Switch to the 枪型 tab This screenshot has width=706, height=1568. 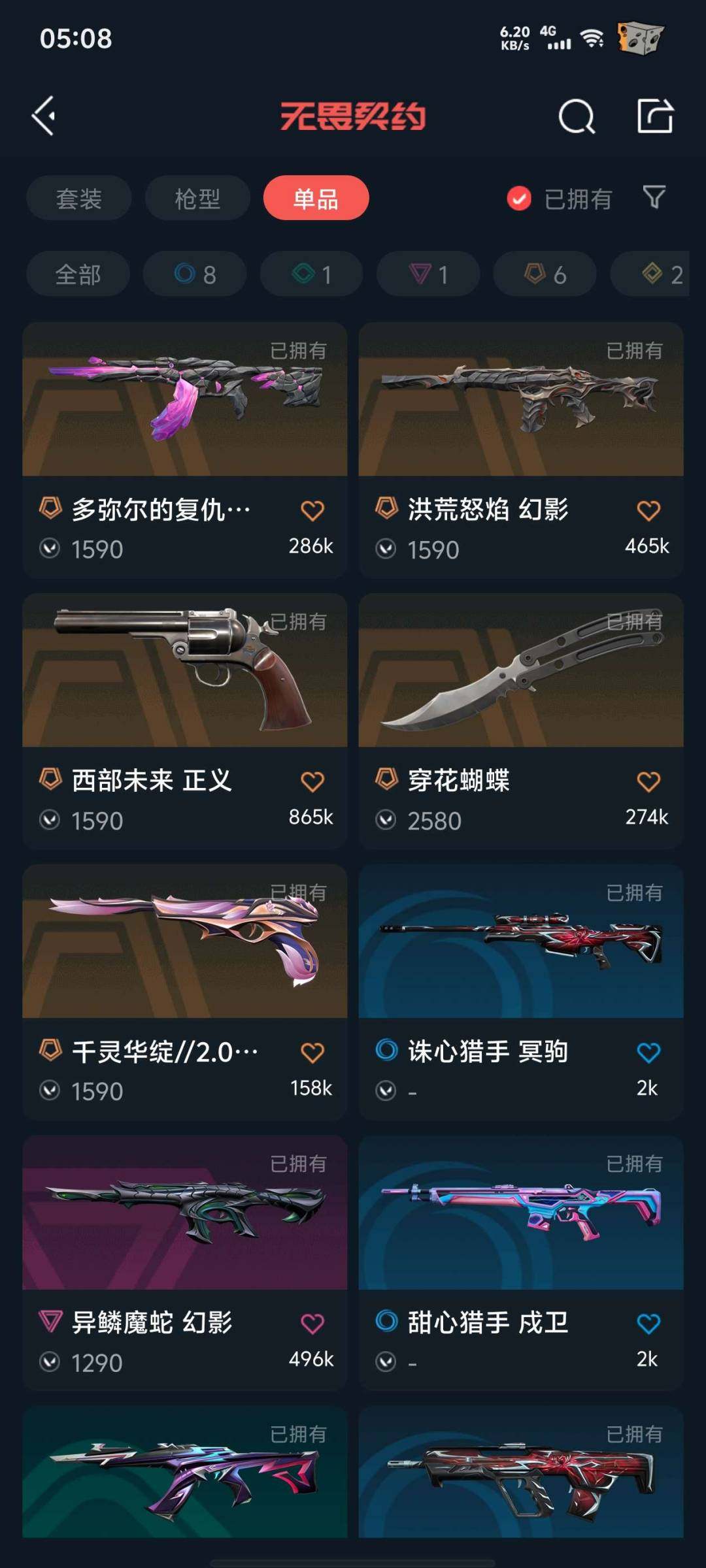(197, 199)
